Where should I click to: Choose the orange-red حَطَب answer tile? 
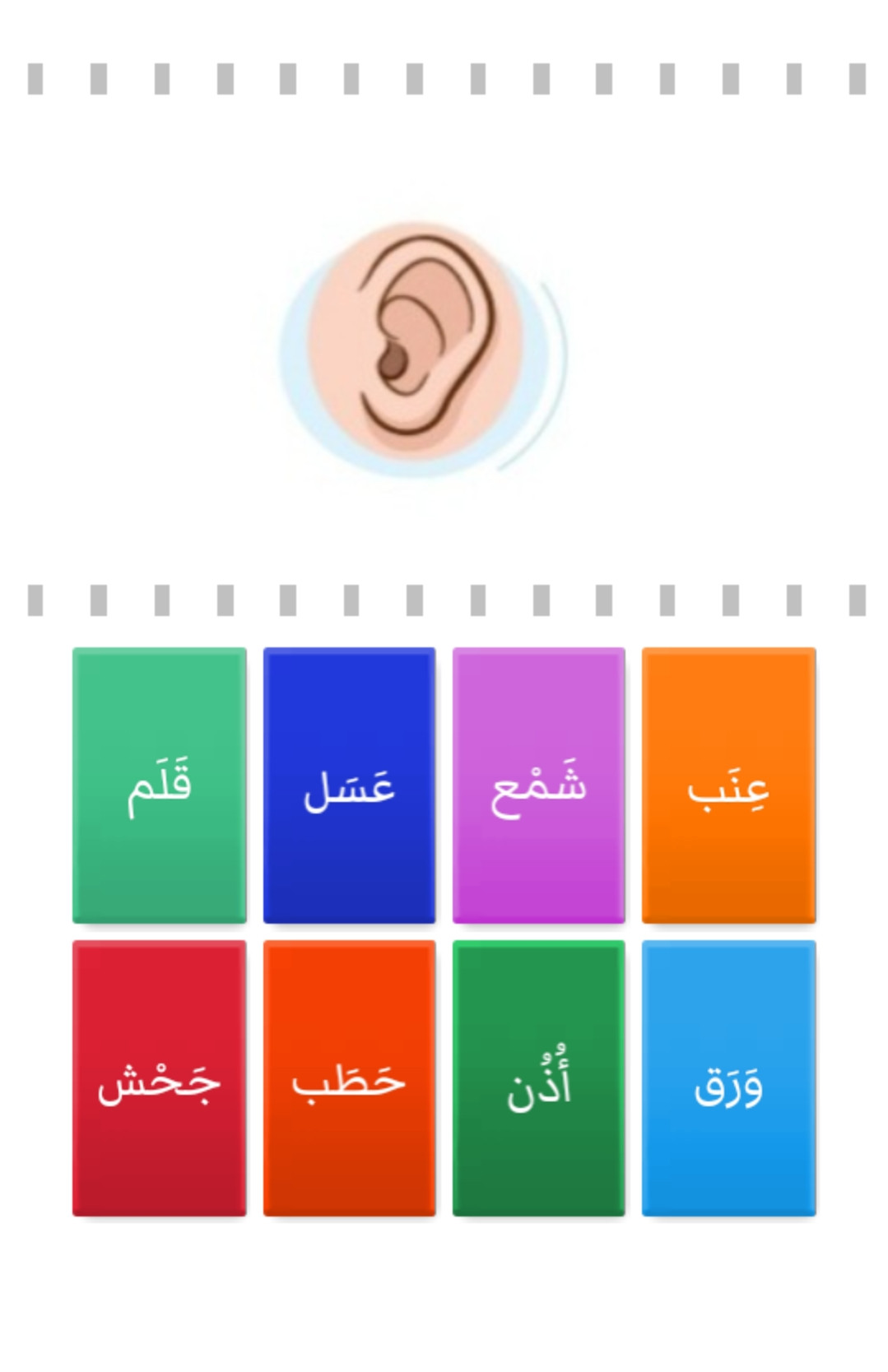pos(349,1078)
